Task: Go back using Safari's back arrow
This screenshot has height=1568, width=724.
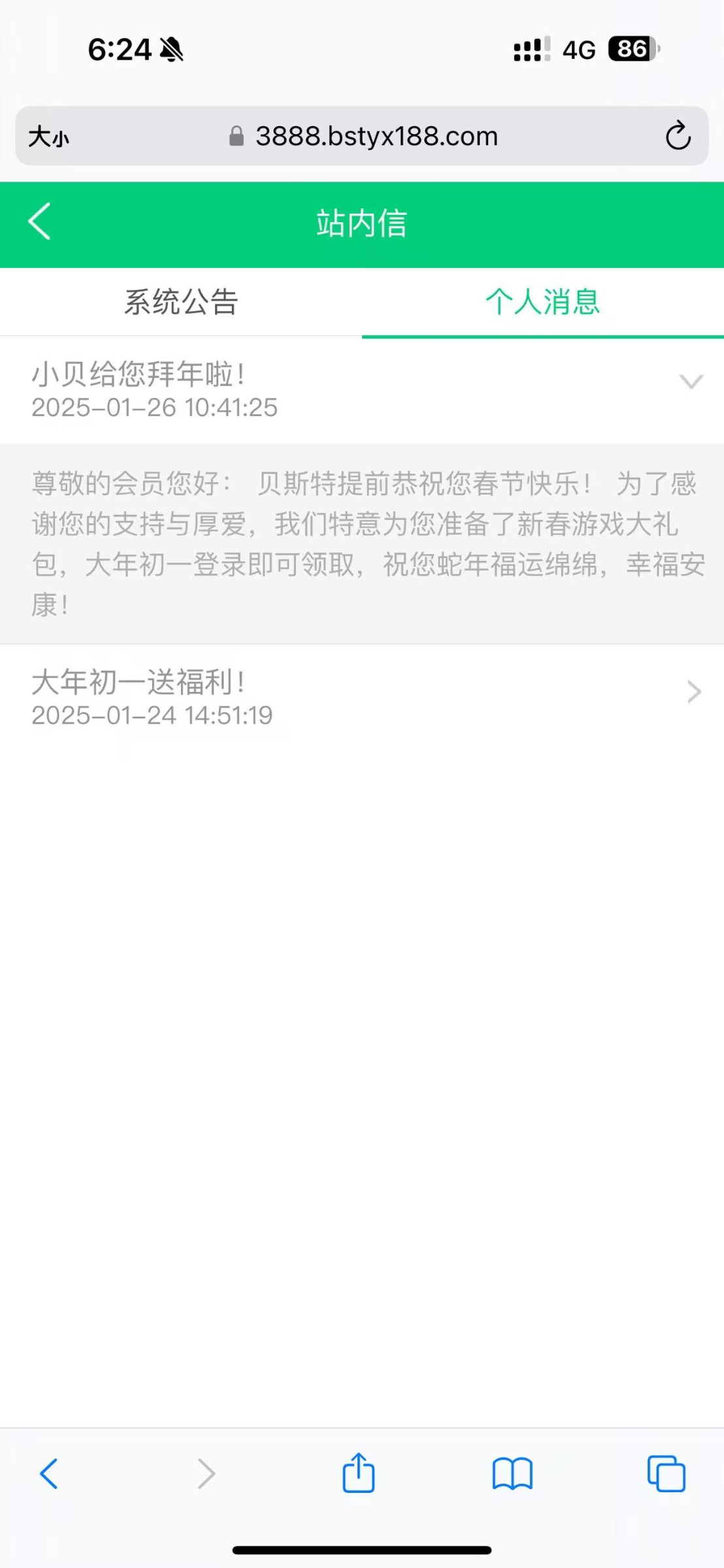Action: (x=49, y=1473)
